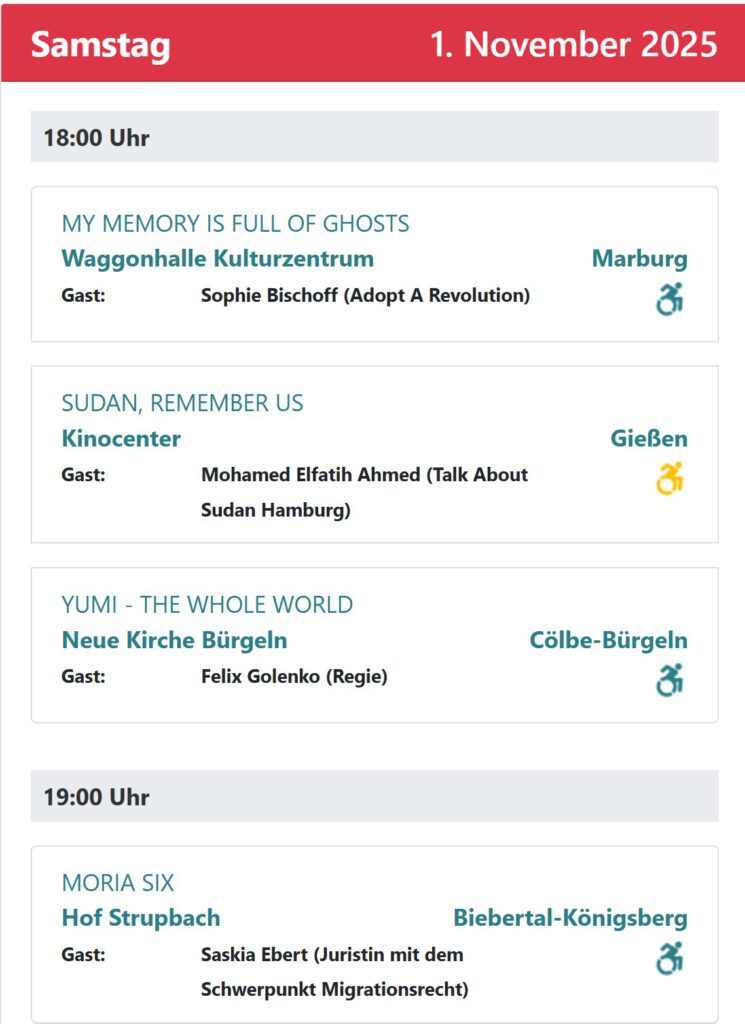Image resolution: width=745 pixels, height=1024 pixels.
Task: Open the film MY MEMORY IS FULL OF GHOSTS
Action: click(x=235, y=223)
